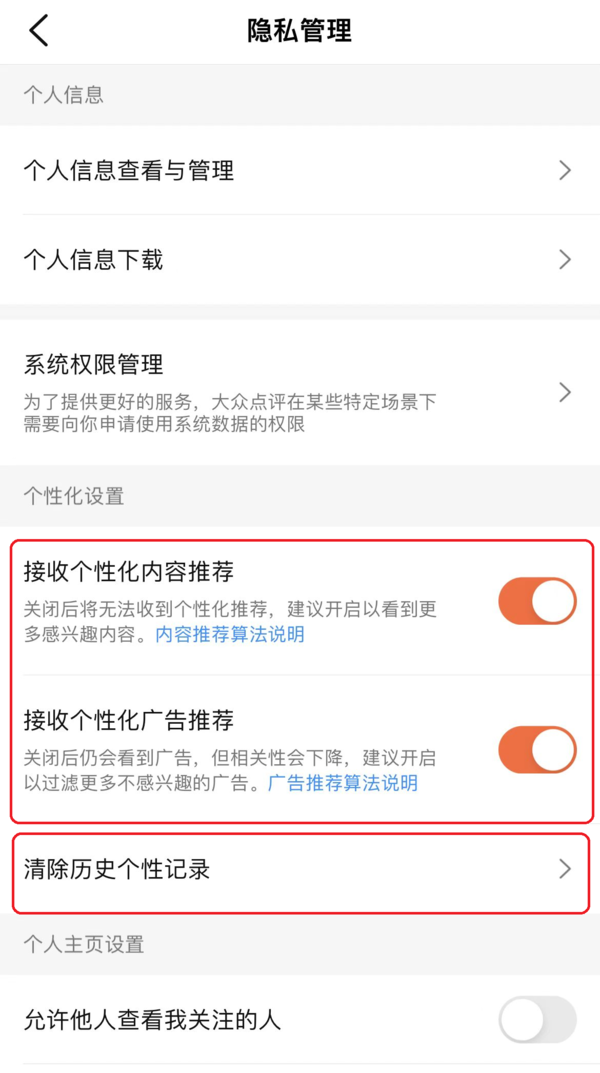600x1073 pixels.
Task: Go back from 隐私管理 page
Action: click(39, 32)
